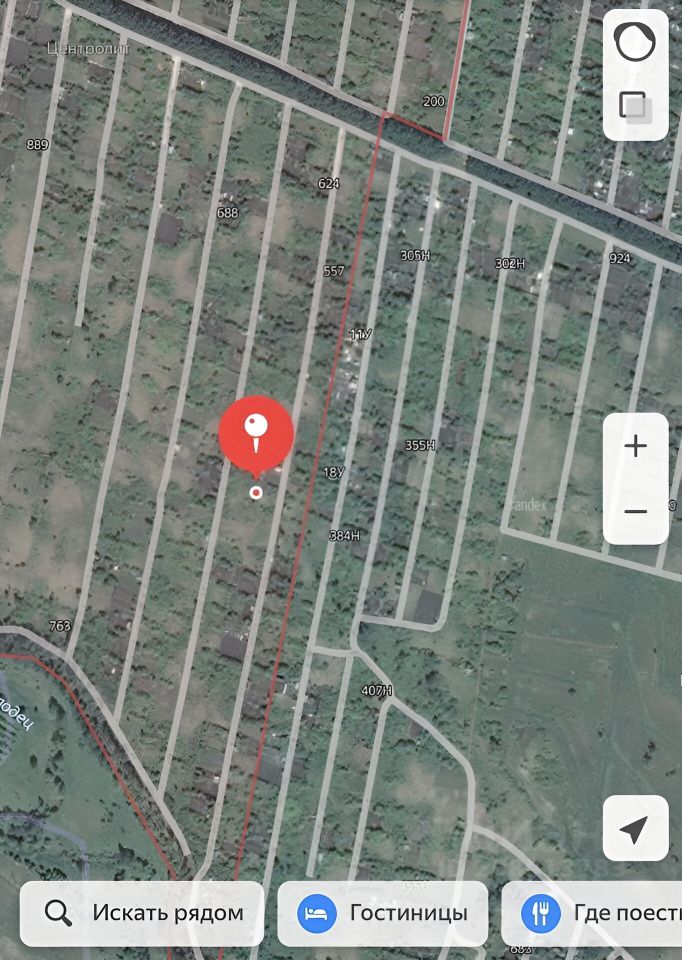Show Гостиницы nearby
The height and width of the screenshot is (960, 682).
click(382, 912)
